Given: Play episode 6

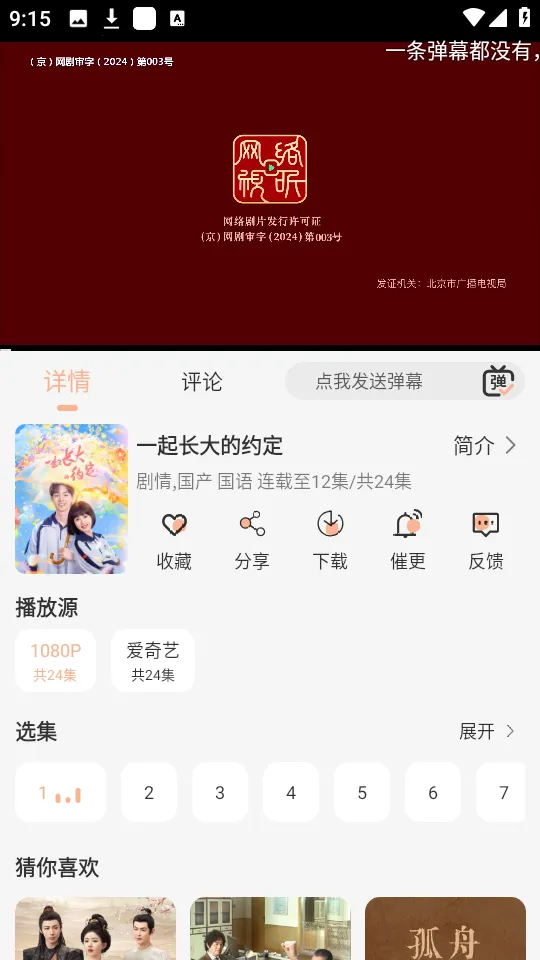Looking at the screenshot, I should coord(433,792).
